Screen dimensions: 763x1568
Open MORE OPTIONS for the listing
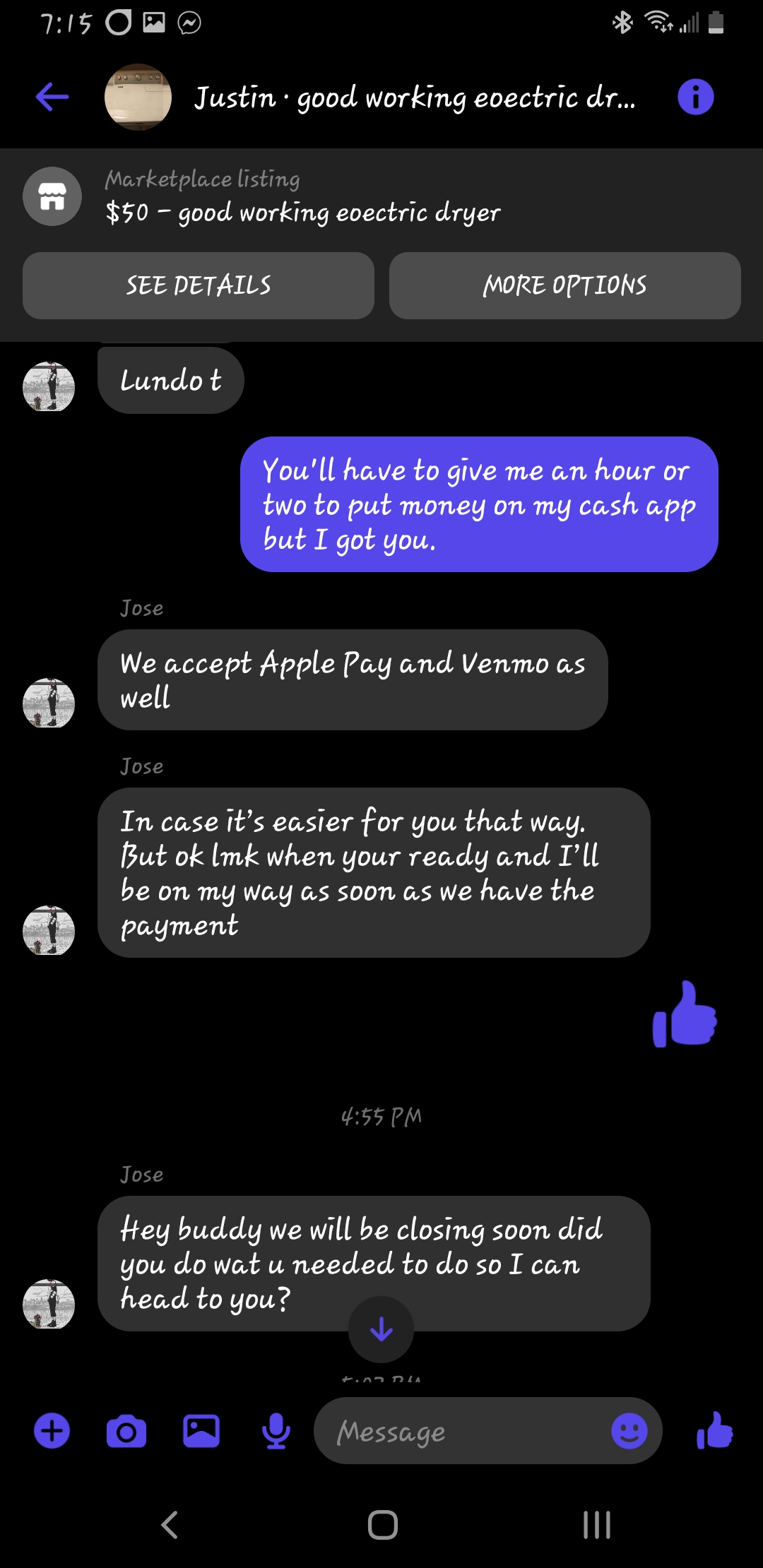[565, 285]
